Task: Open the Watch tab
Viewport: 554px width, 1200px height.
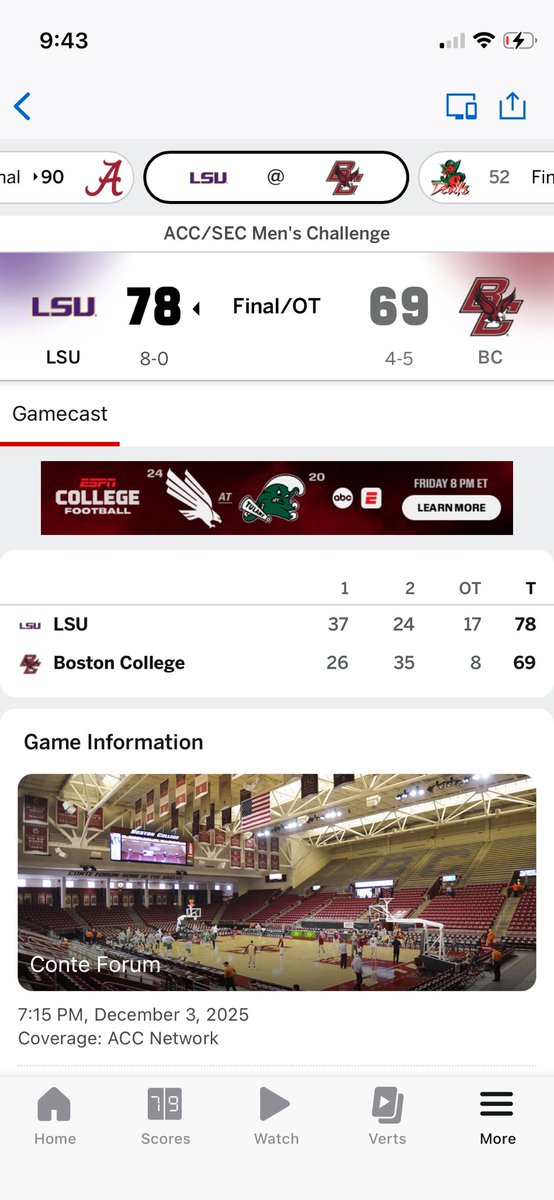Action: click(276, 1116)
